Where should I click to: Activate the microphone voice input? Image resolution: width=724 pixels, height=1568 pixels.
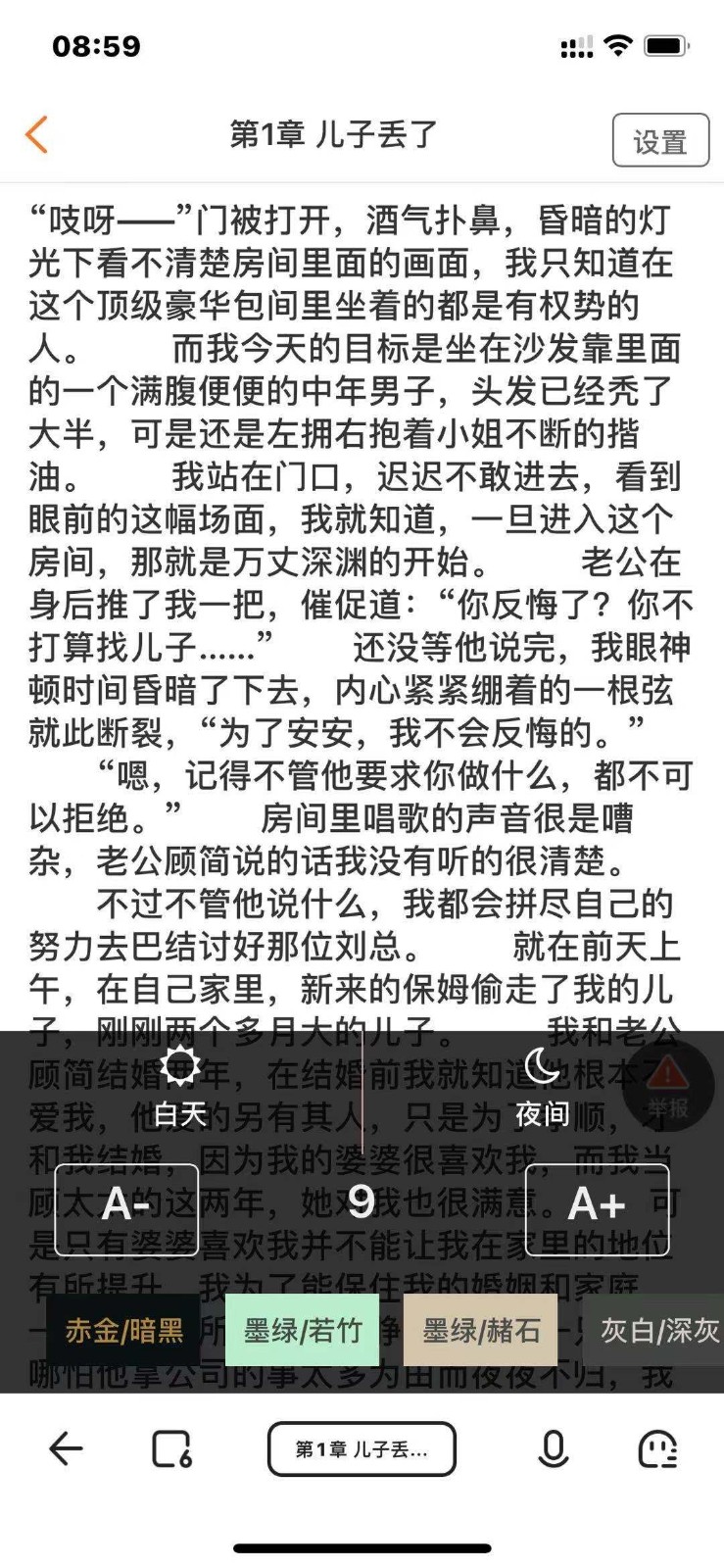point(553,1448)
